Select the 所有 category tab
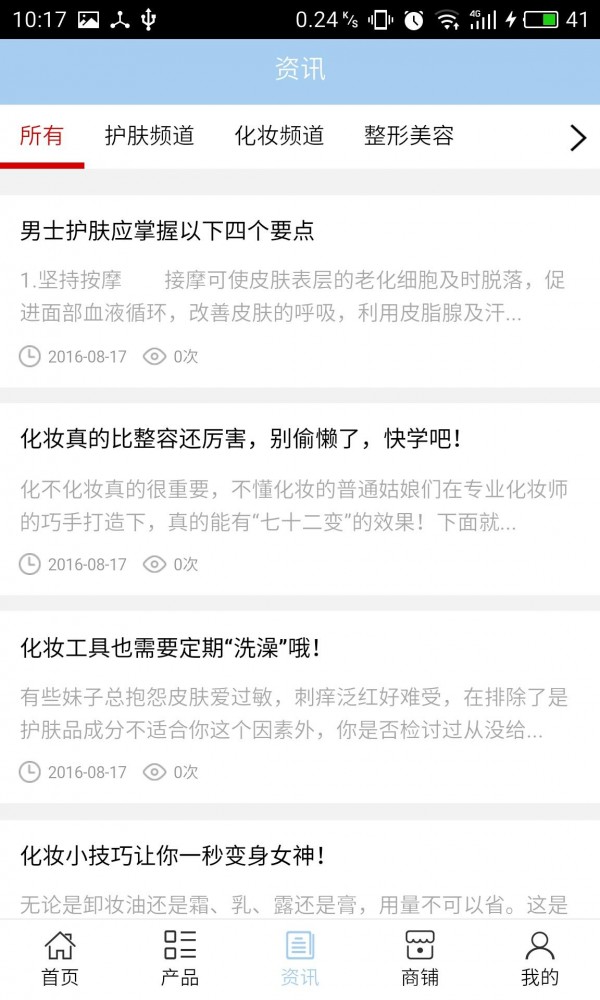The height and width of the screenshot is (1000, 600). [42, 137]
